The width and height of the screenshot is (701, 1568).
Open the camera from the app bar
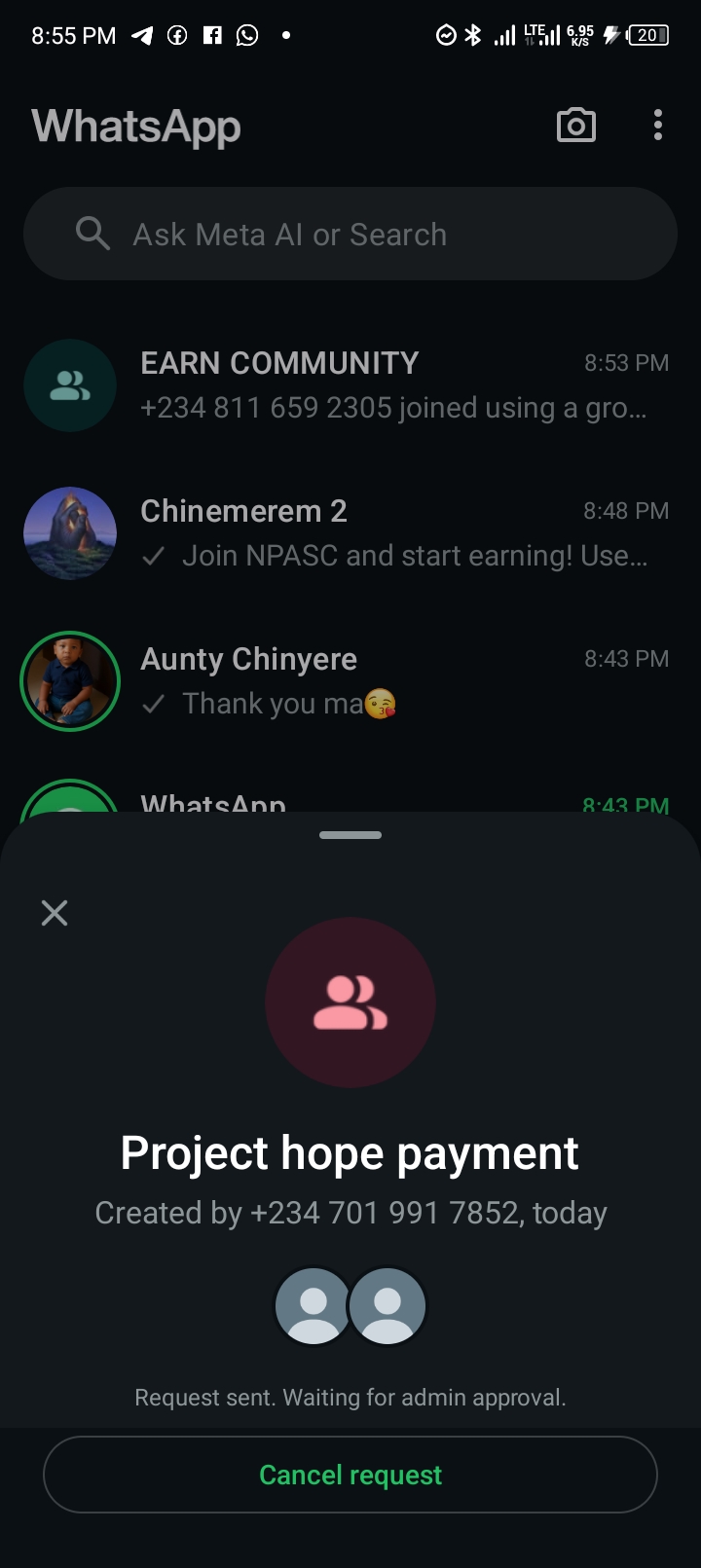[x=575, y=126]
